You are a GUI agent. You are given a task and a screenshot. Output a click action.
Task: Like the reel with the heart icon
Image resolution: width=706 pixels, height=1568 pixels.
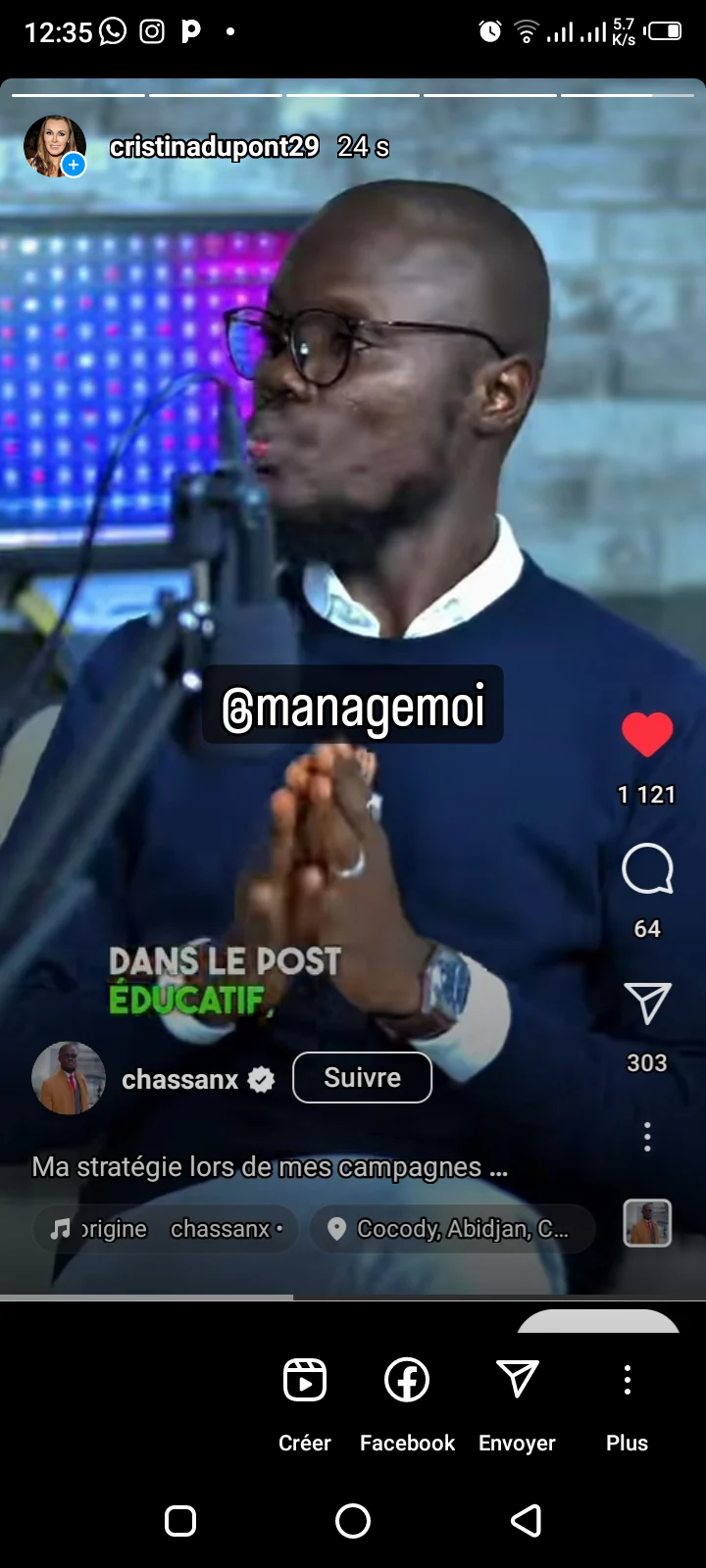pos(647,734)
